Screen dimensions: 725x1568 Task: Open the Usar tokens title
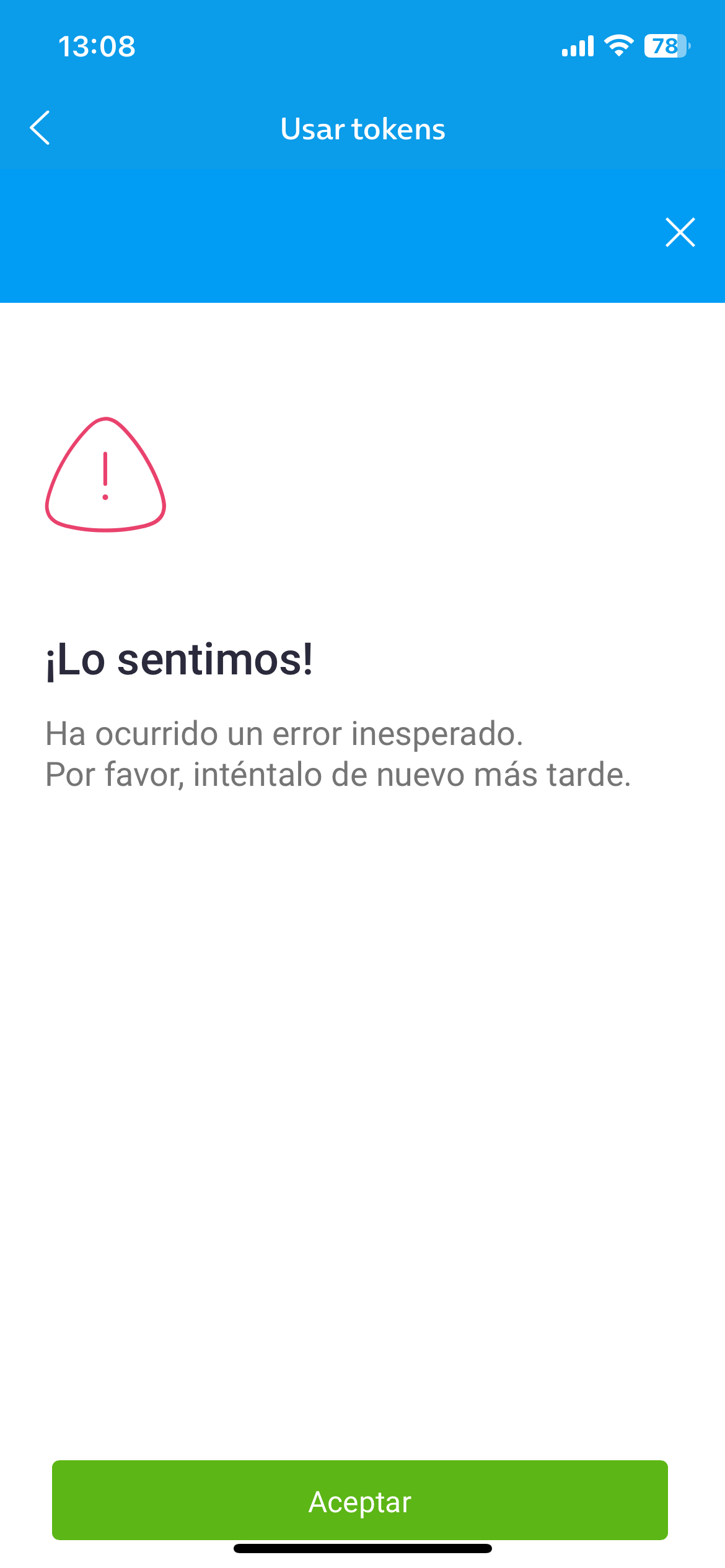362,129
